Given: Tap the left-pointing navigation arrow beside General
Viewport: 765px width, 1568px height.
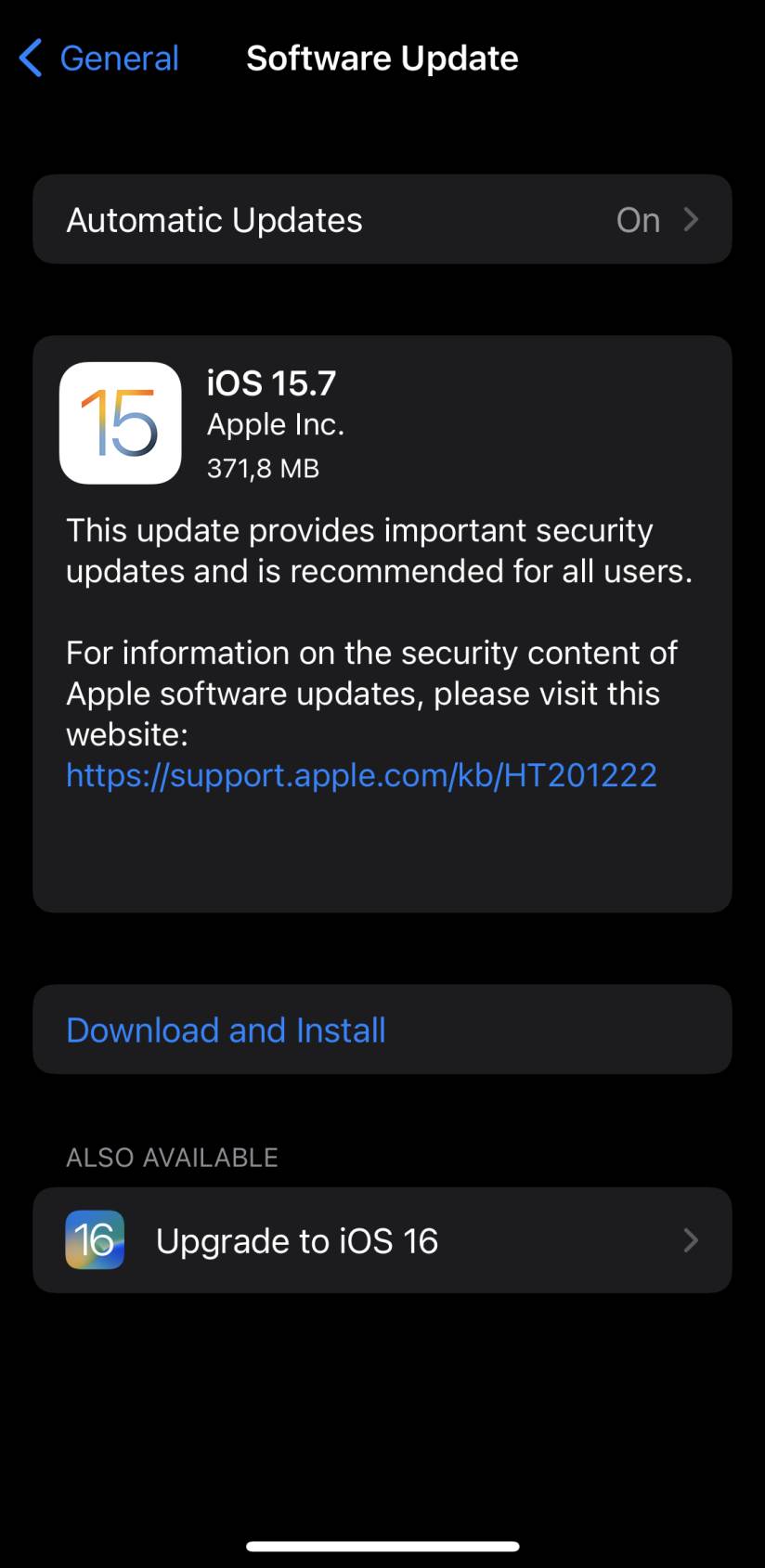Looking at the screenshot, I should [29, 58].
